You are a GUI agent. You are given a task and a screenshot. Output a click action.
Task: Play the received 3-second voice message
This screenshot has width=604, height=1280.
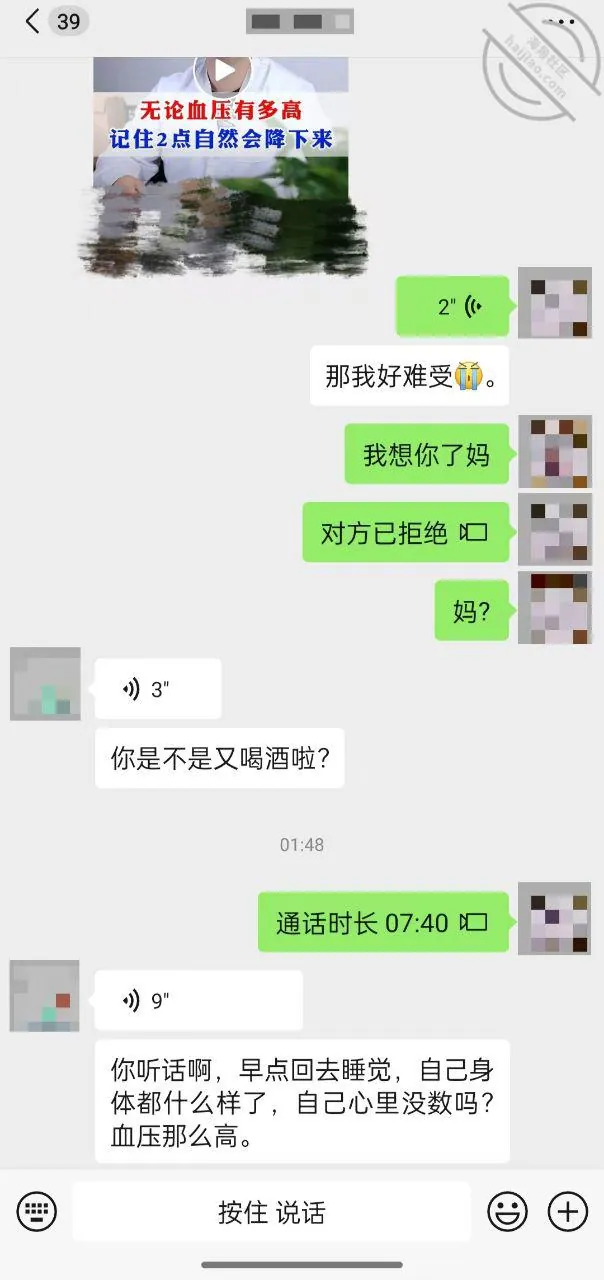point(158,688)
